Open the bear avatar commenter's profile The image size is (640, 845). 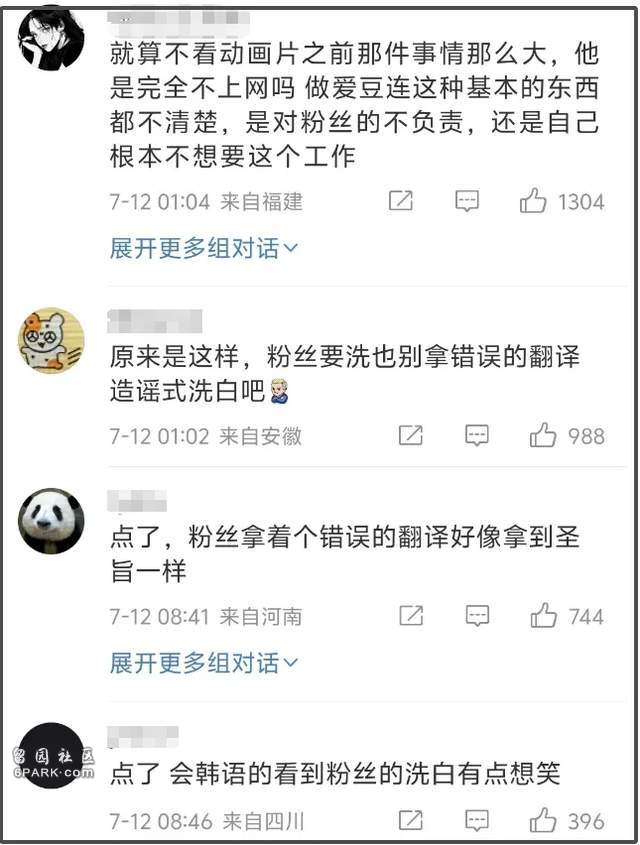51,340
